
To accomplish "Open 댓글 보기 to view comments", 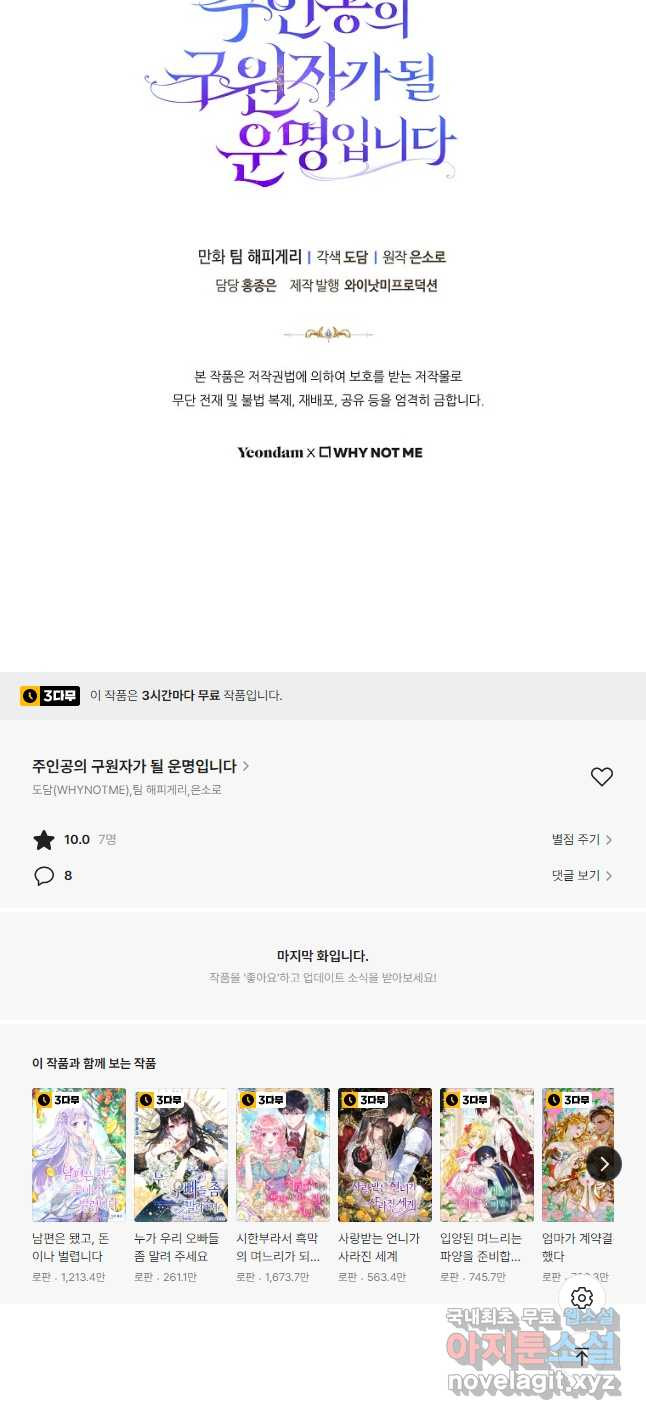I will pos(581,875).
